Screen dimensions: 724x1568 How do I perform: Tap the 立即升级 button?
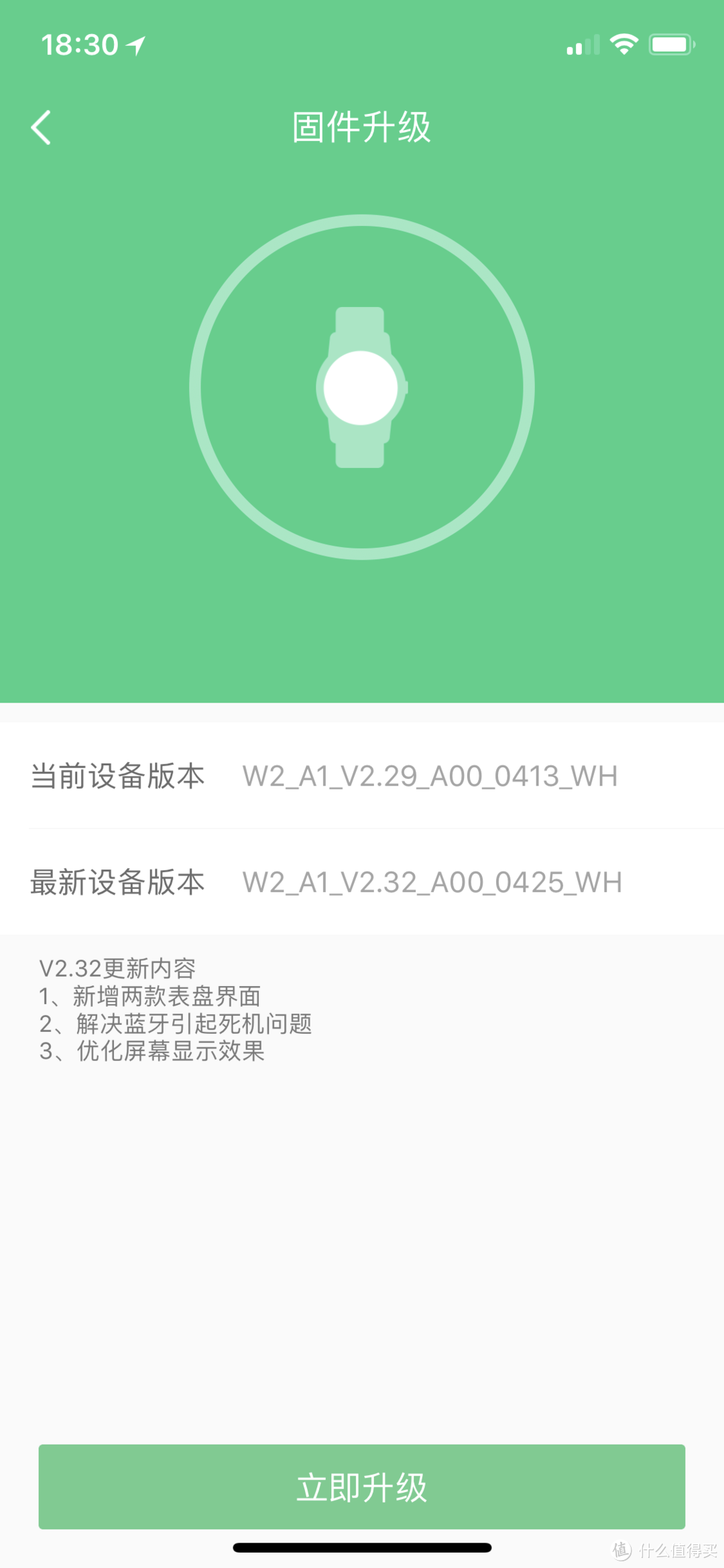coord(362,1487)
